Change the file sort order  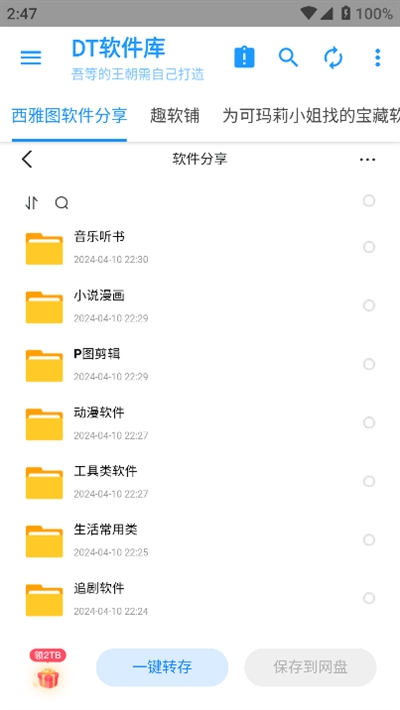point(31,202)
